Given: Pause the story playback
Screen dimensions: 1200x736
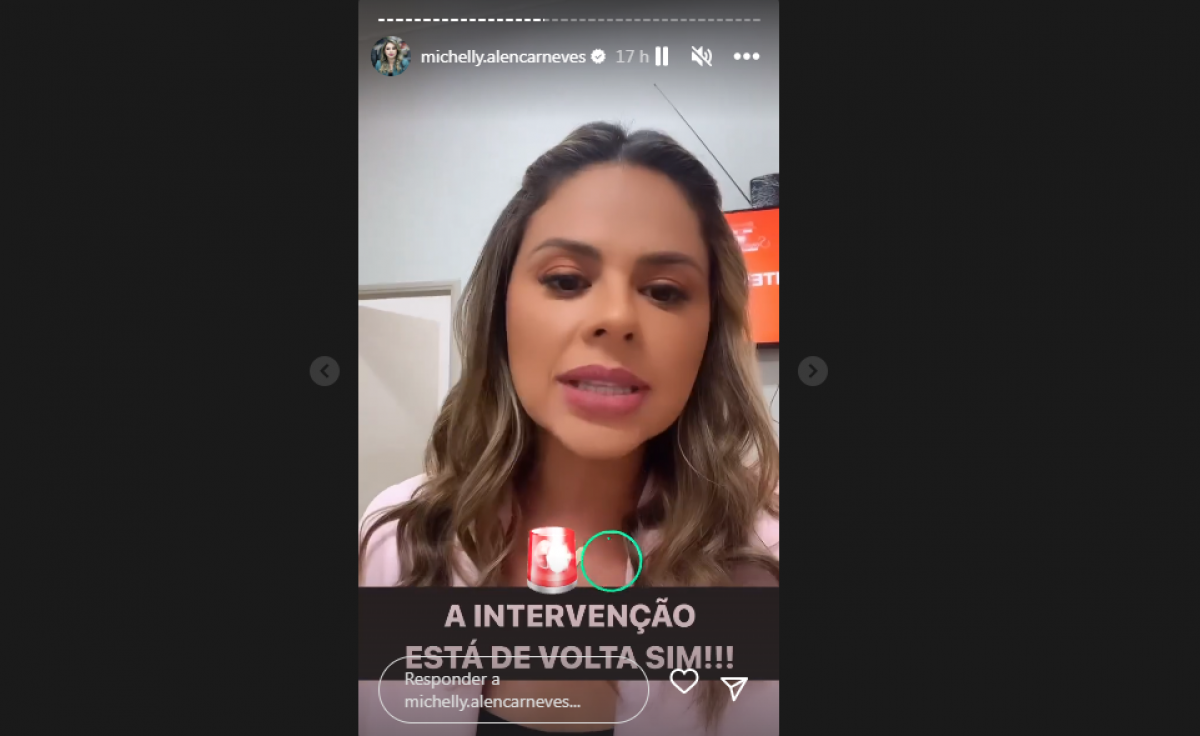Looking at the screenshot, I should 661,57.
